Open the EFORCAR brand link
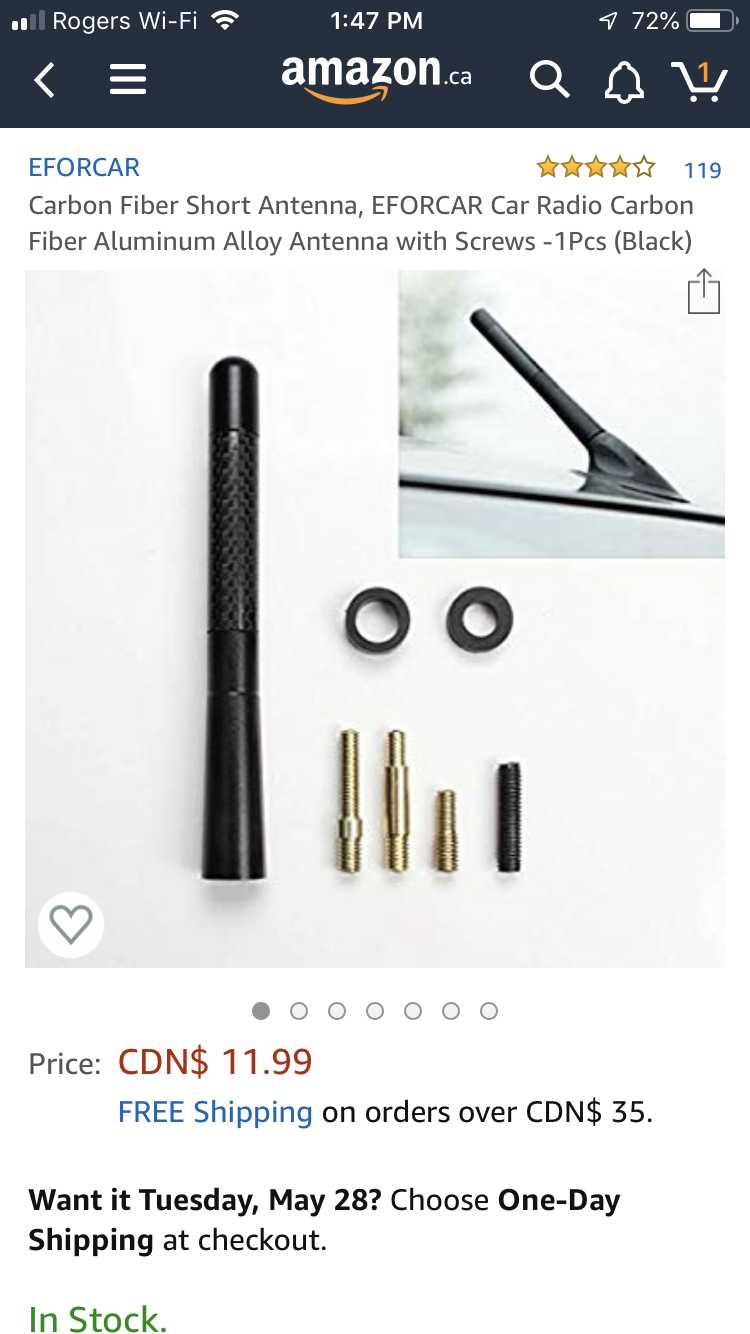 (84, 167)
